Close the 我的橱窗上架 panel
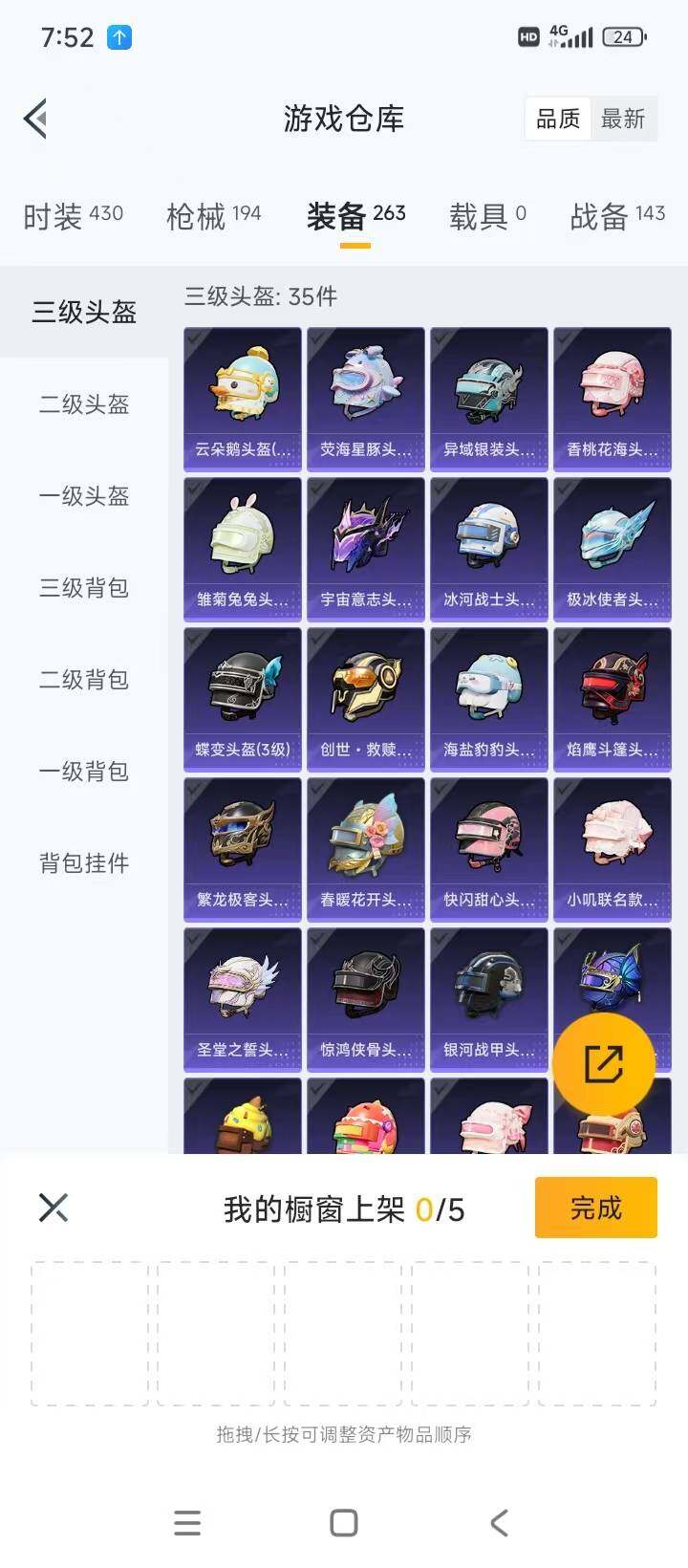Image resolution: width=688 pixels, height=1568 pixels. click(x=53, y=1208)
